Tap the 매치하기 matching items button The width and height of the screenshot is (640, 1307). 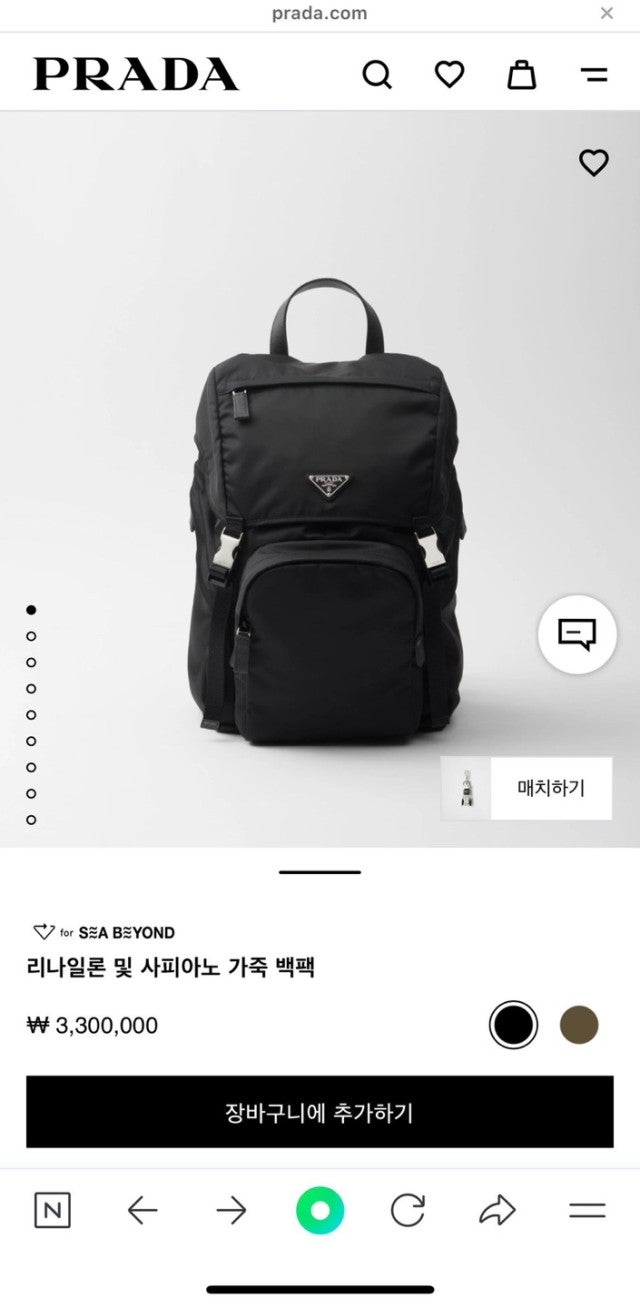[527, 788]
